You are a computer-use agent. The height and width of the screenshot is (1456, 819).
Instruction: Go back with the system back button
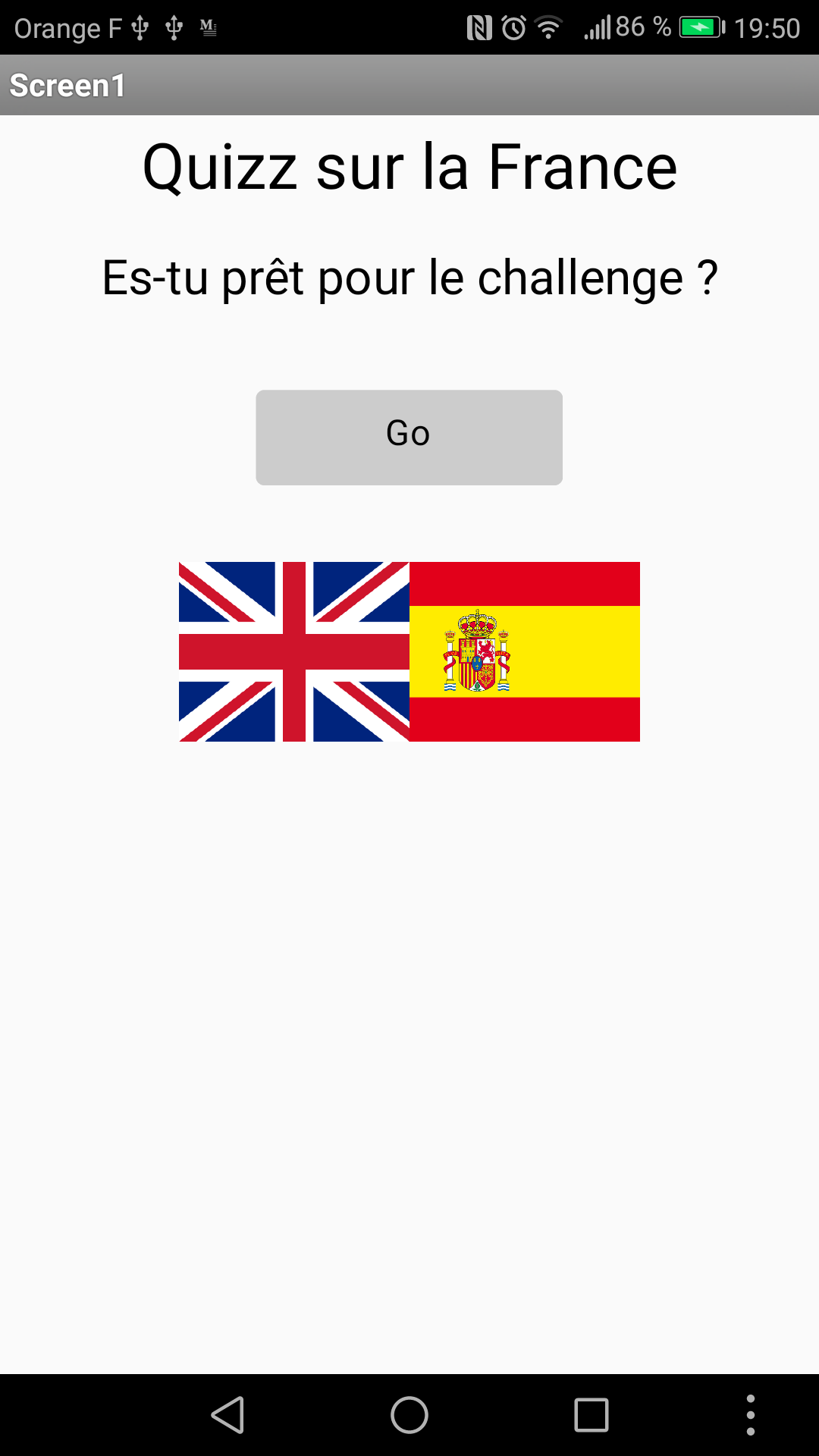[227, 1415]
